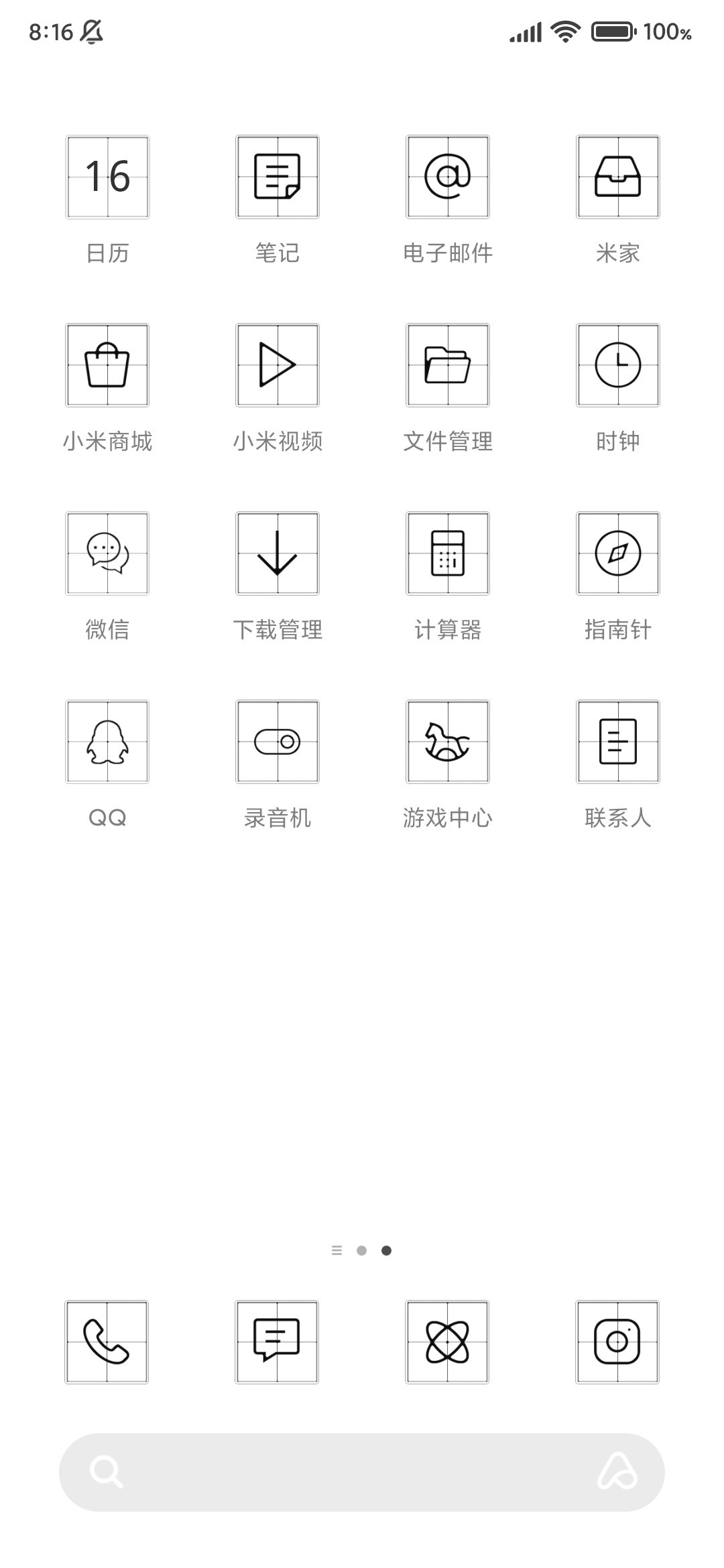This screenshot has width=724, height=1568.
Task: Launch the camera from the dock
Action: point(617,1342)
